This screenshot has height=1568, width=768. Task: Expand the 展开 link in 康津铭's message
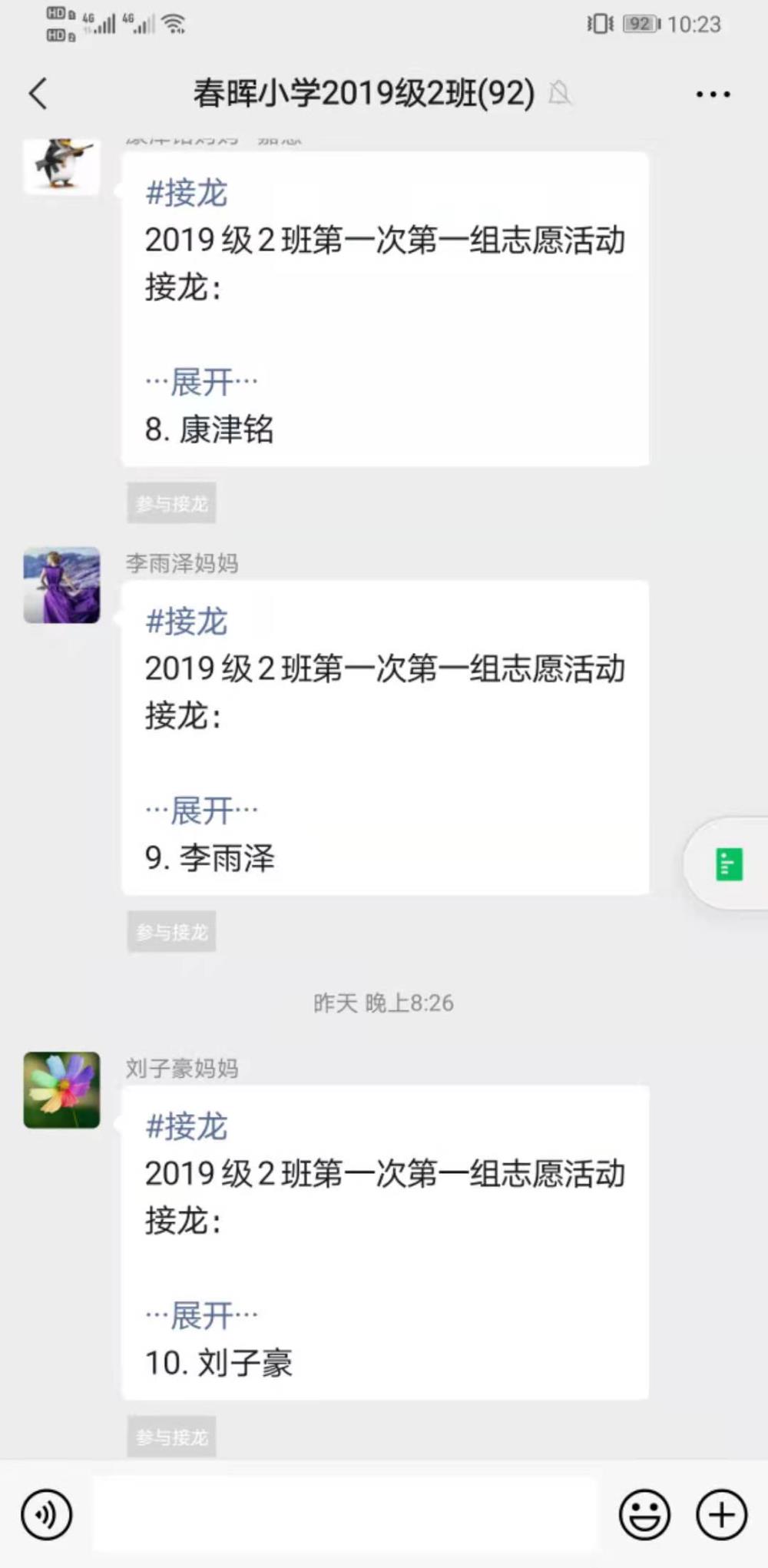203,382
